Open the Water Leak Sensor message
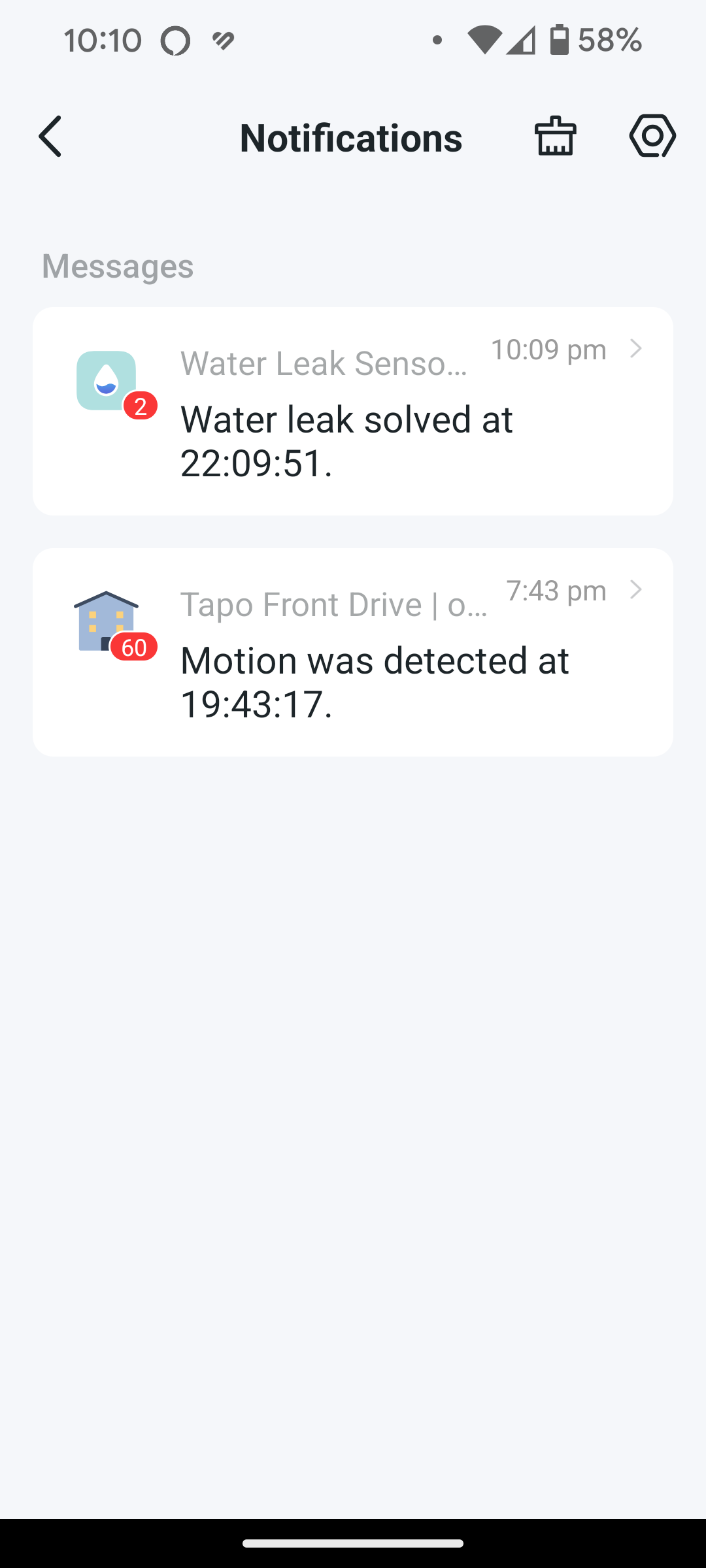Image resolution: width=706 pixels, height=1568 pixels. click(x=353, y=412)
